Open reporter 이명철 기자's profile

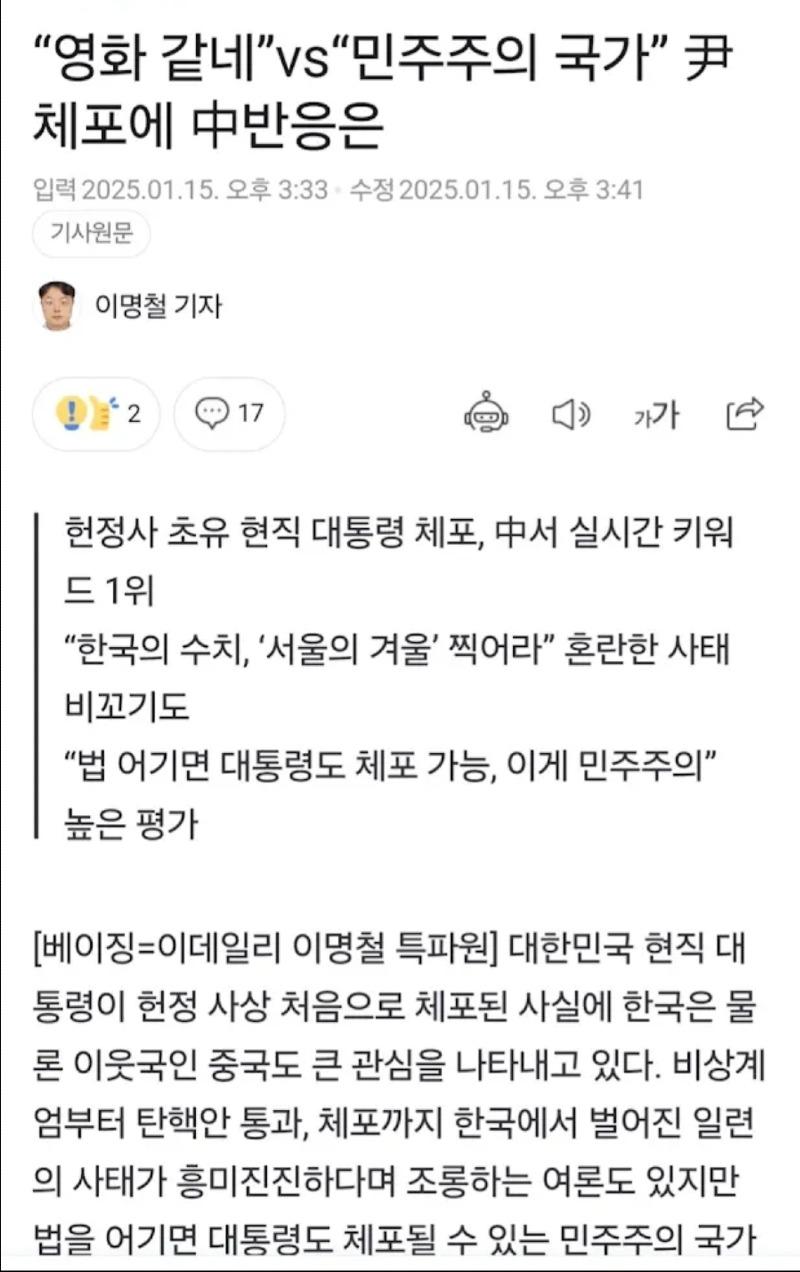tap(156, 306)
